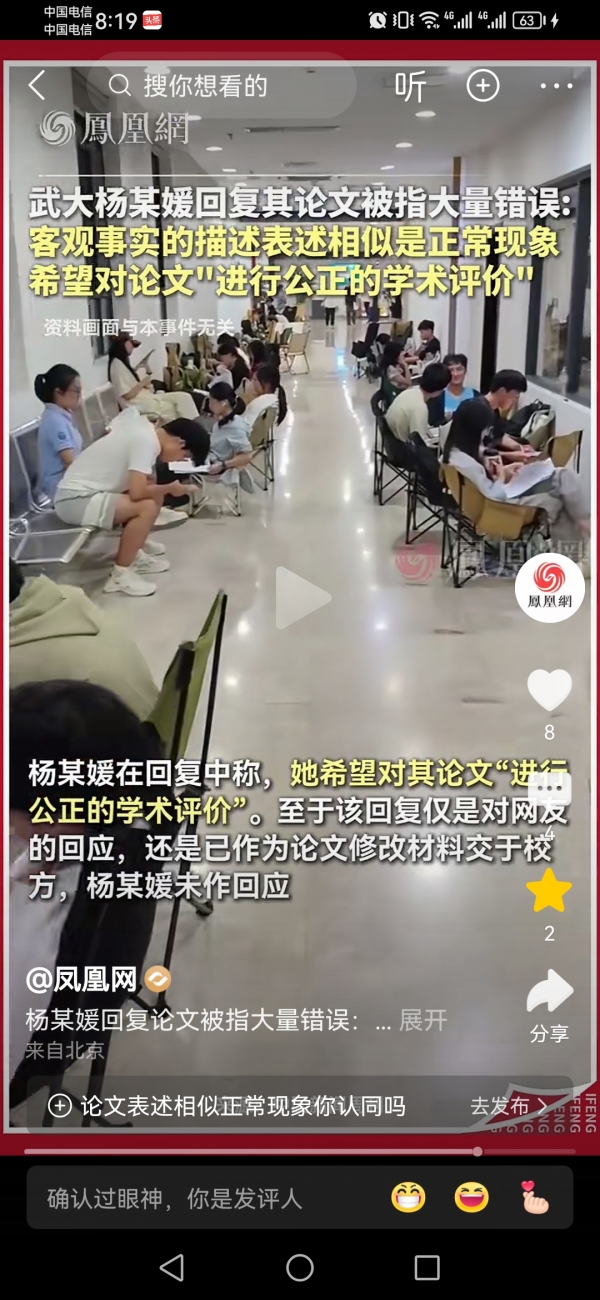Screen dimensions: 600x1300
Task: Tap the plus circle icon at top
Action: coord(483,86)
